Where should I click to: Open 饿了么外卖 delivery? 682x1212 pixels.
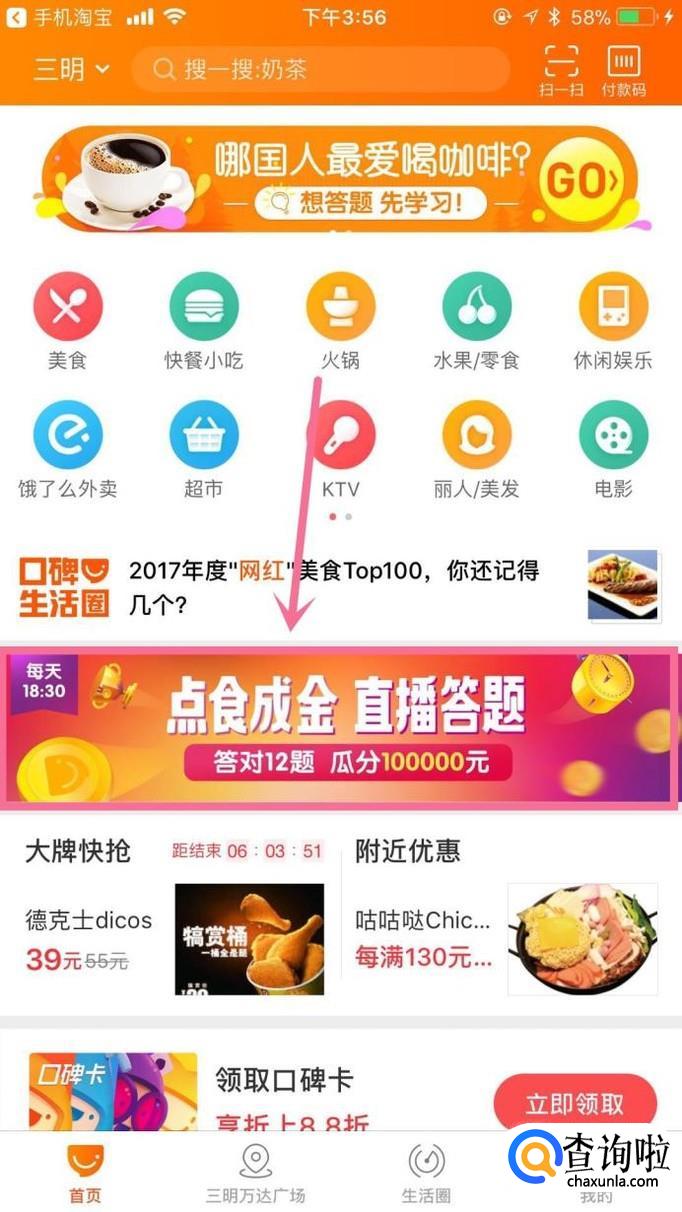(x=67, y=450)
